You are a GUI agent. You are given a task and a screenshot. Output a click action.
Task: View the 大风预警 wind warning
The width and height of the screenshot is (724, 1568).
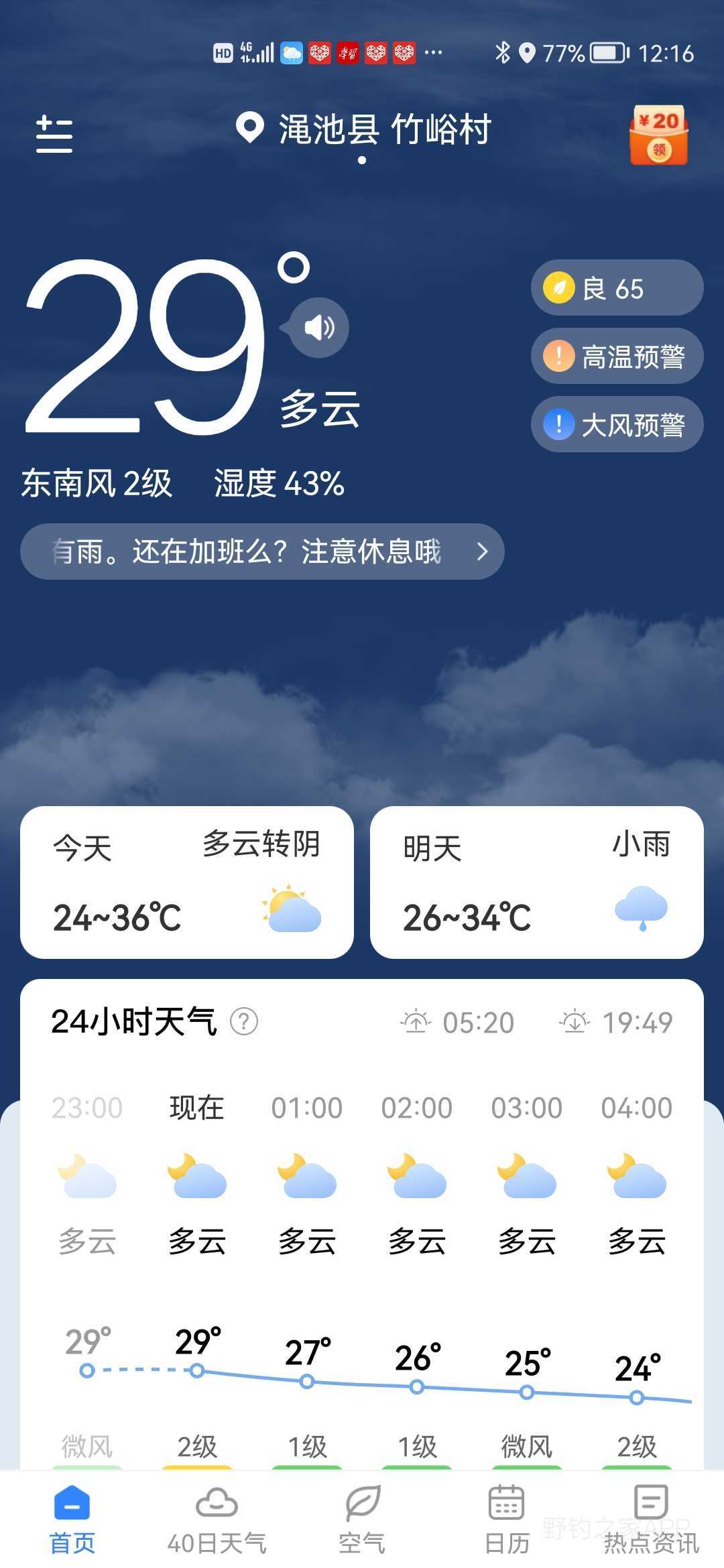tap(616, 425)
